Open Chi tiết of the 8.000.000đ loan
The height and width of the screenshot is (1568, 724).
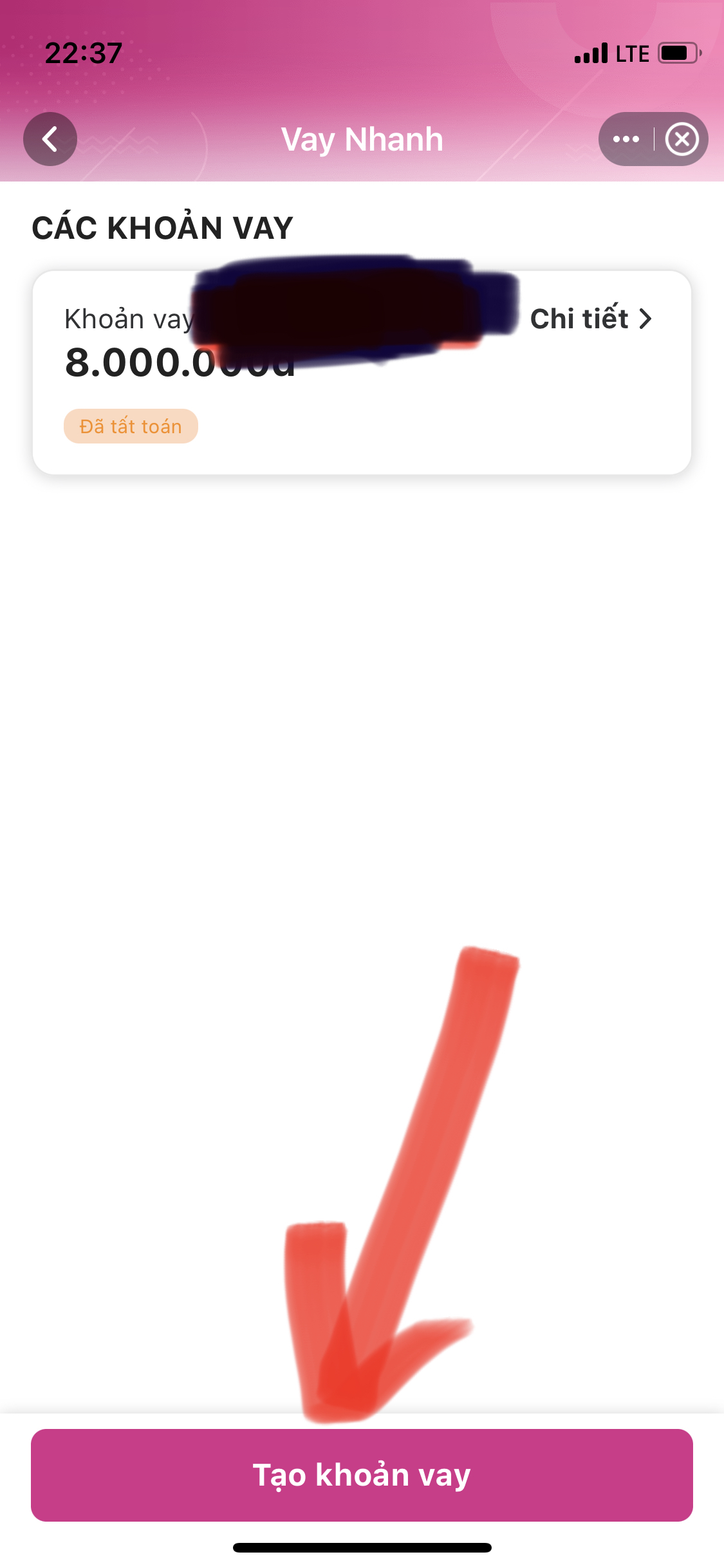click(x=591, y=319)
